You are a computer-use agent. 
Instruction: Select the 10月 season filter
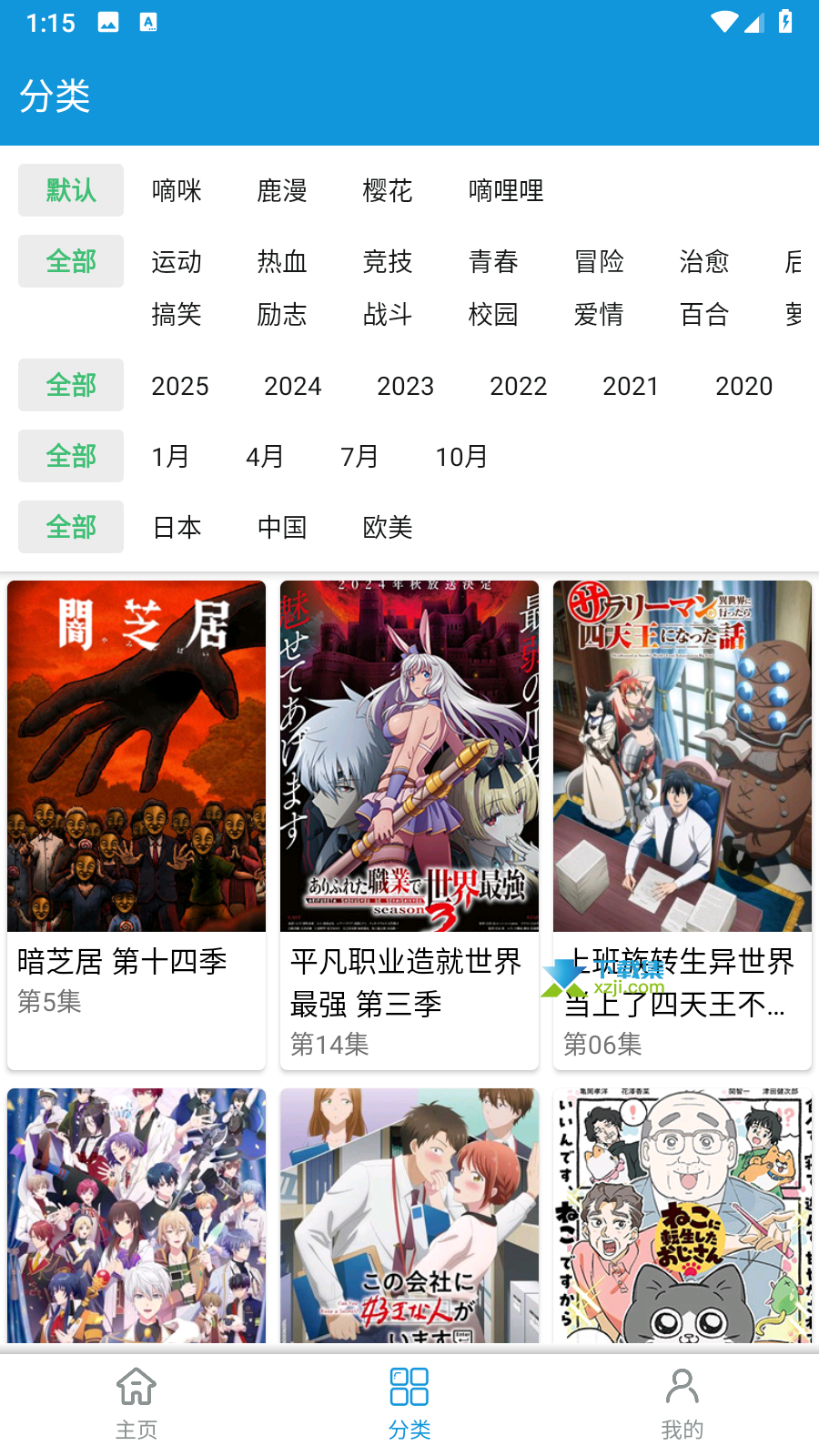[x=462, y=456]
